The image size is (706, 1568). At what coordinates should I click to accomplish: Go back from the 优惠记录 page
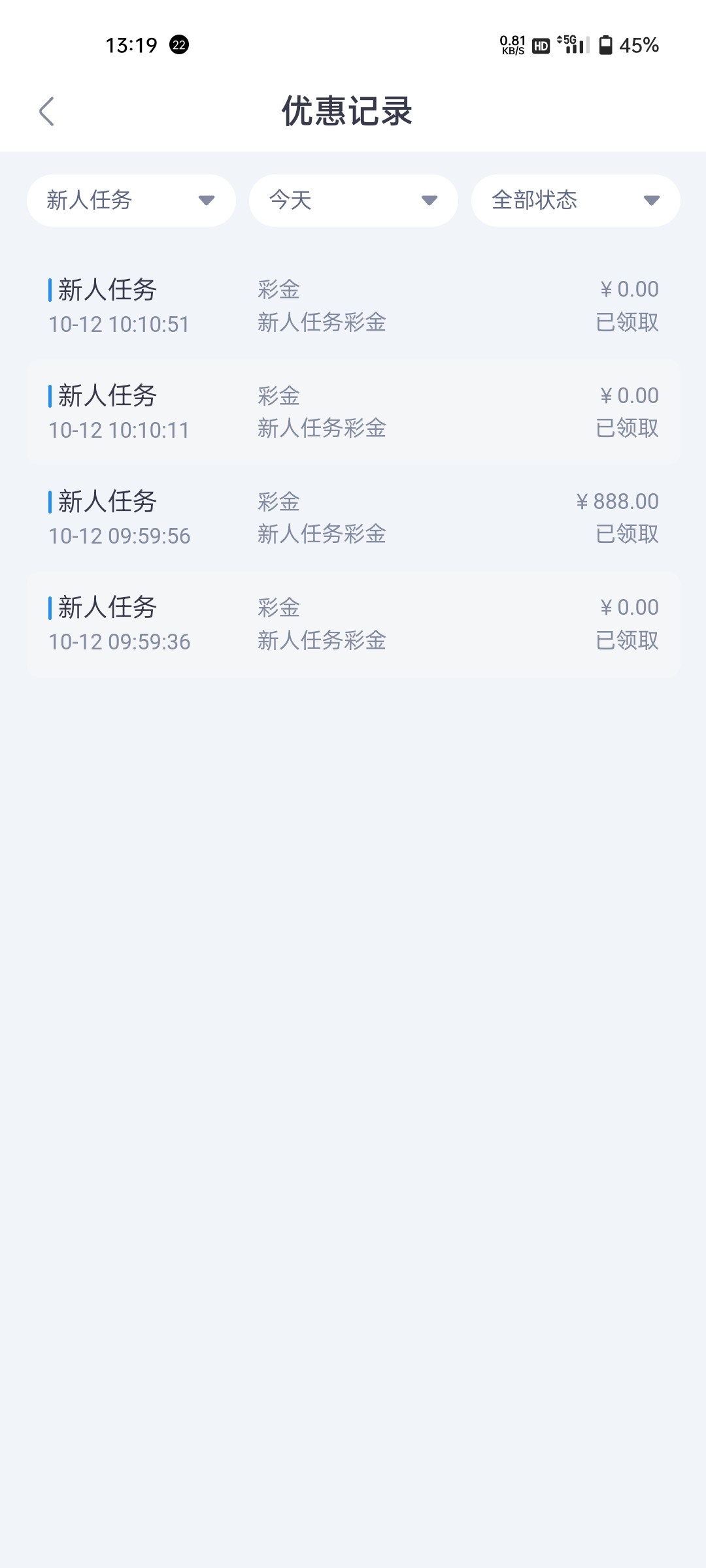tap(46, 112)
